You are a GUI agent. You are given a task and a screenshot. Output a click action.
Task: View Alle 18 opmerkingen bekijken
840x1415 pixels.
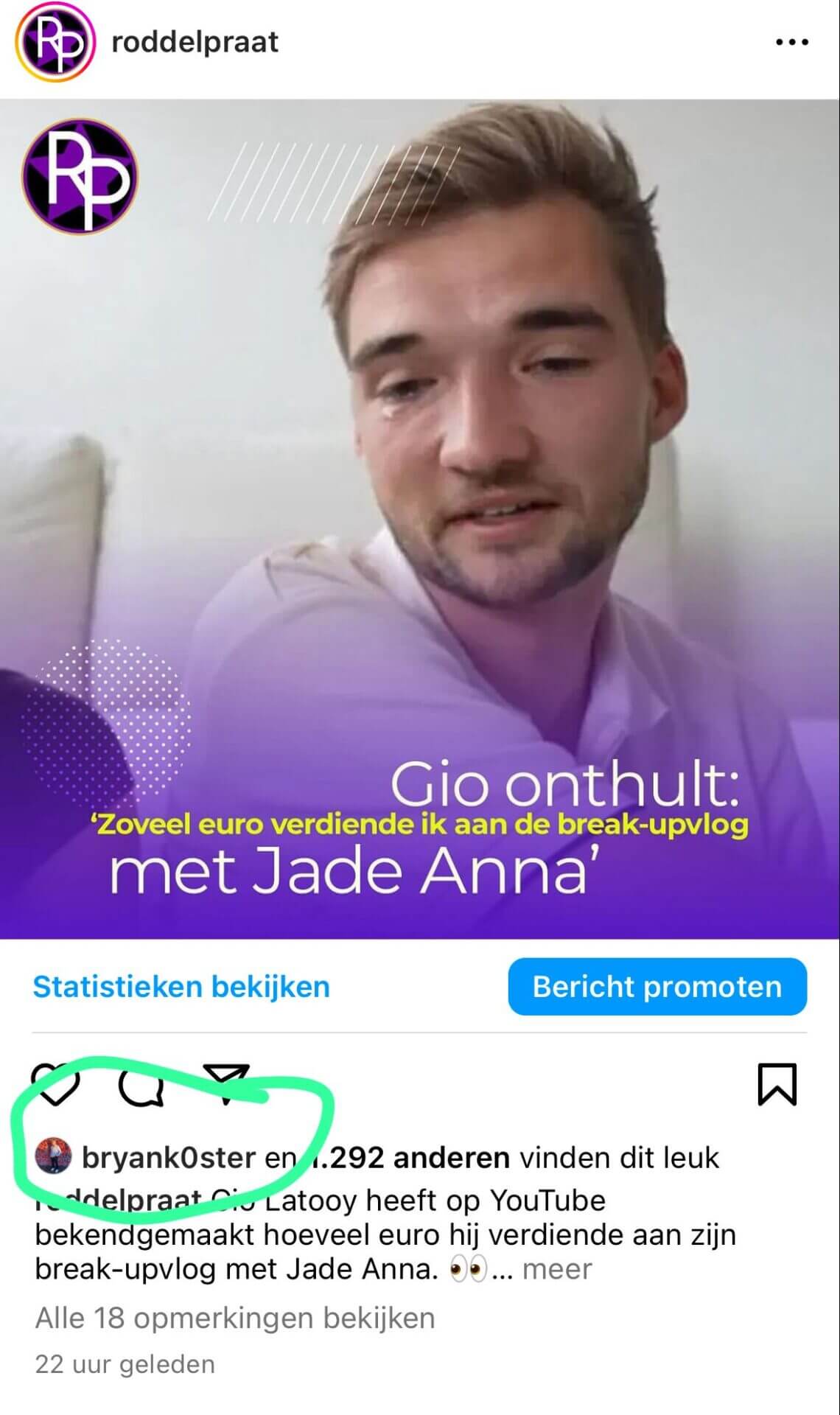tap(235, 1318)
